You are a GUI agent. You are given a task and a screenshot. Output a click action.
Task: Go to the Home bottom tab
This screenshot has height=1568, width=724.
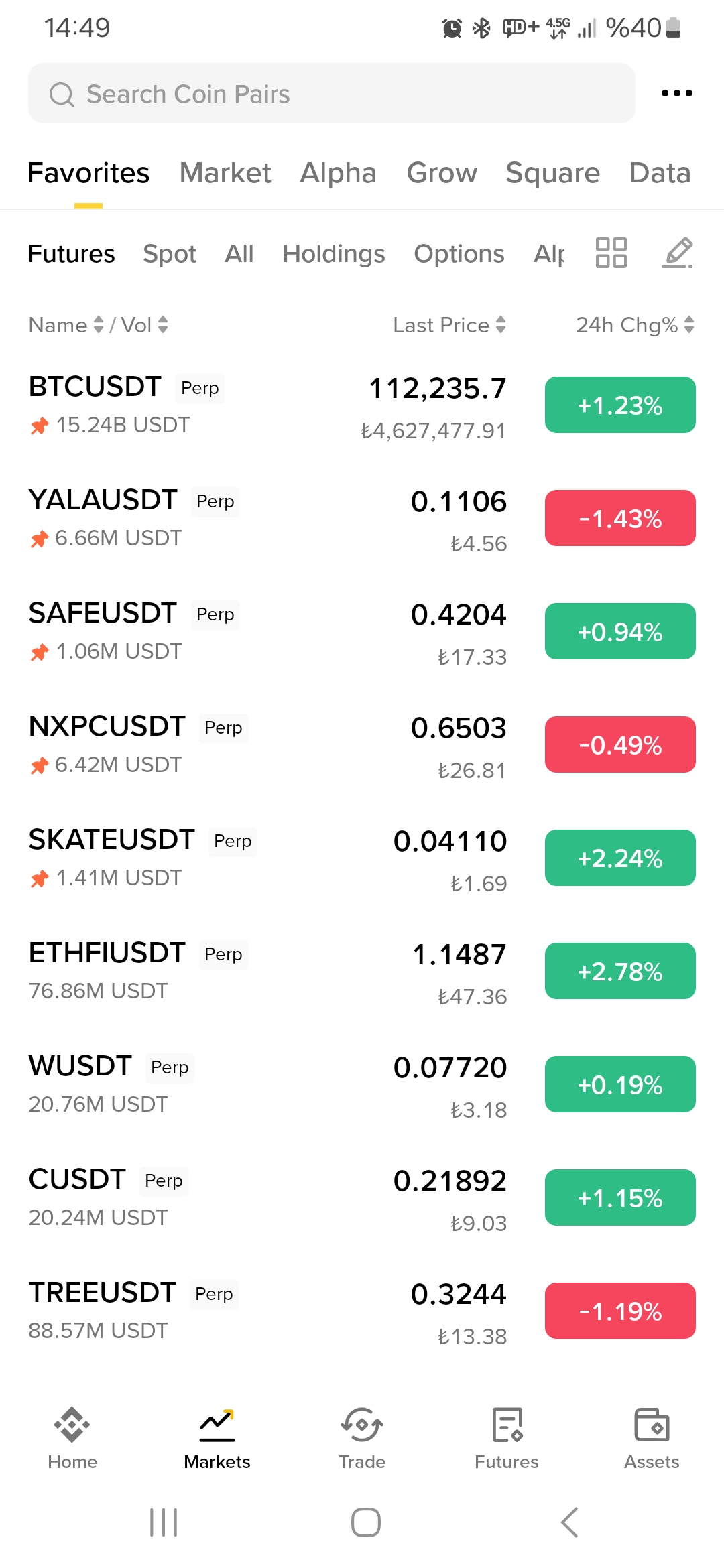click(72, 1438)
